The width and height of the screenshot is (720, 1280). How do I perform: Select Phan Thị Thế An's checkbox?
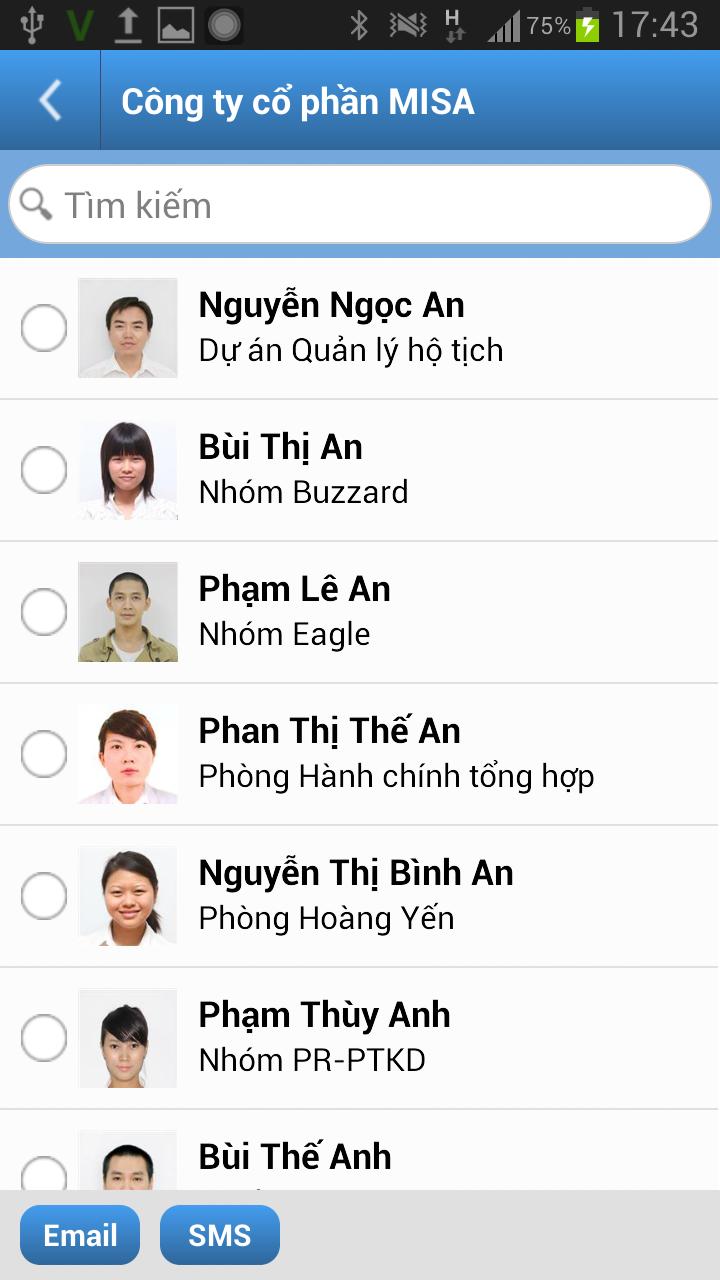(44, 754)
